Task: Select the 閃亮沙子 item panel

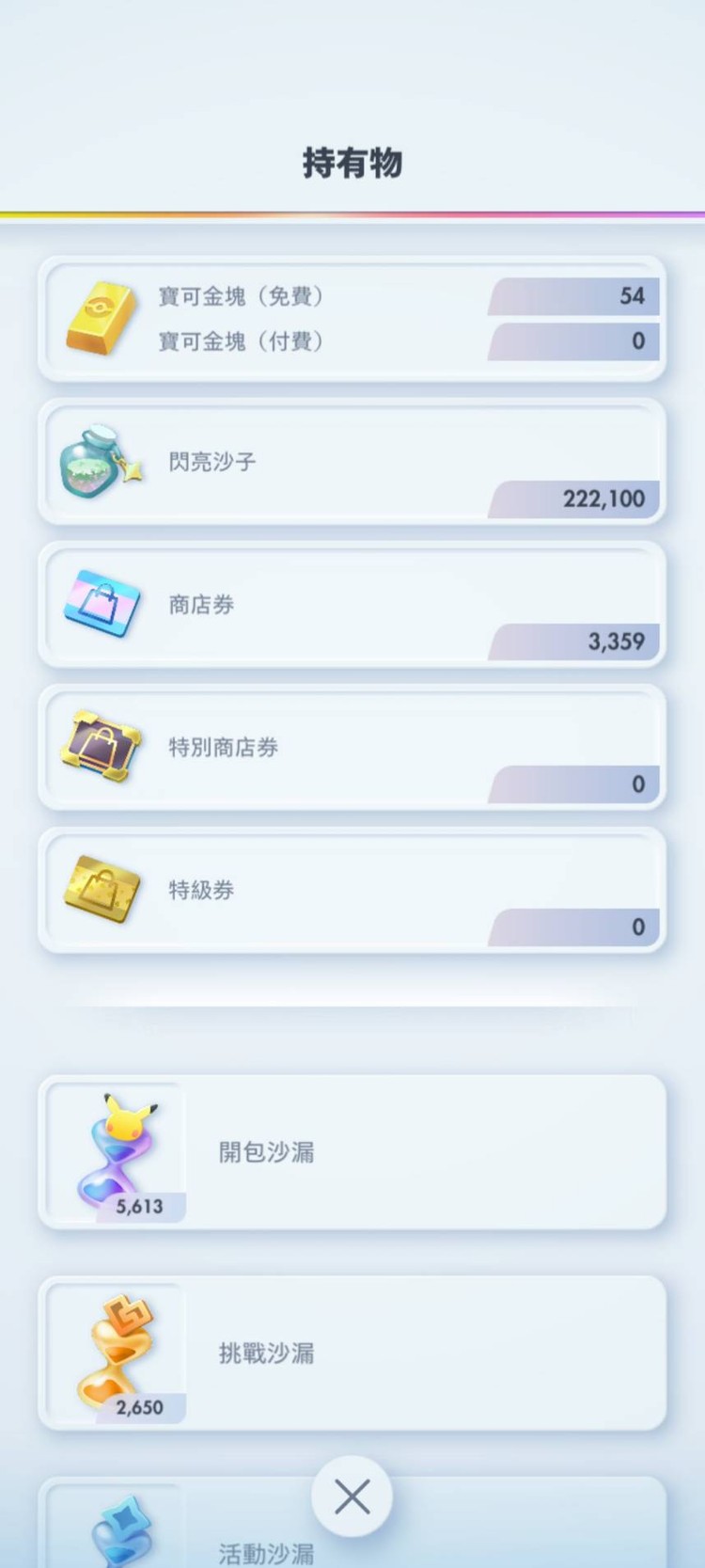Action: tap(352, 461)
